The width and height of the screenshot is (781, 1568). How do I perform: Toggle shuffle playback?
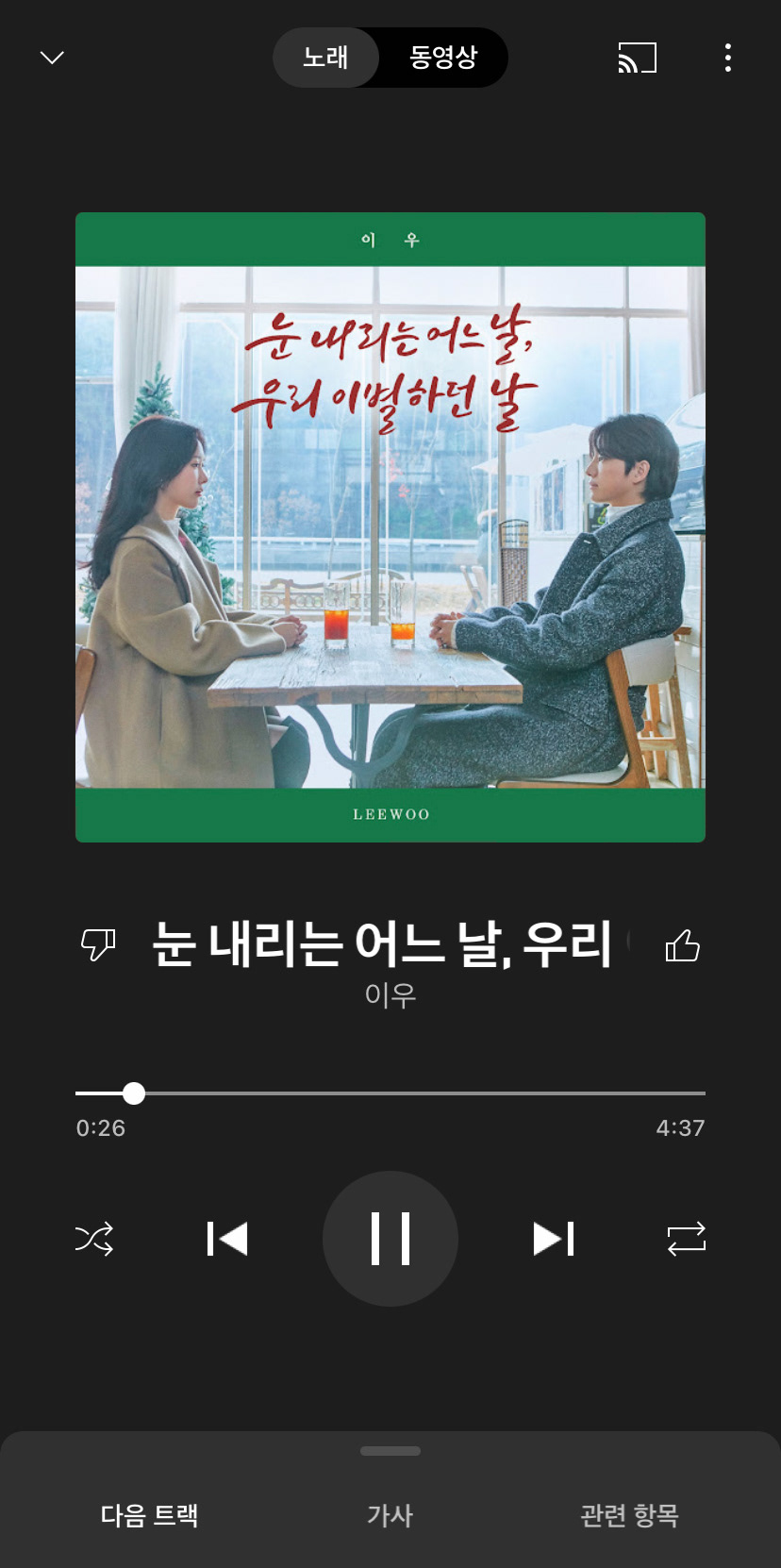[x=94, y=1239]
